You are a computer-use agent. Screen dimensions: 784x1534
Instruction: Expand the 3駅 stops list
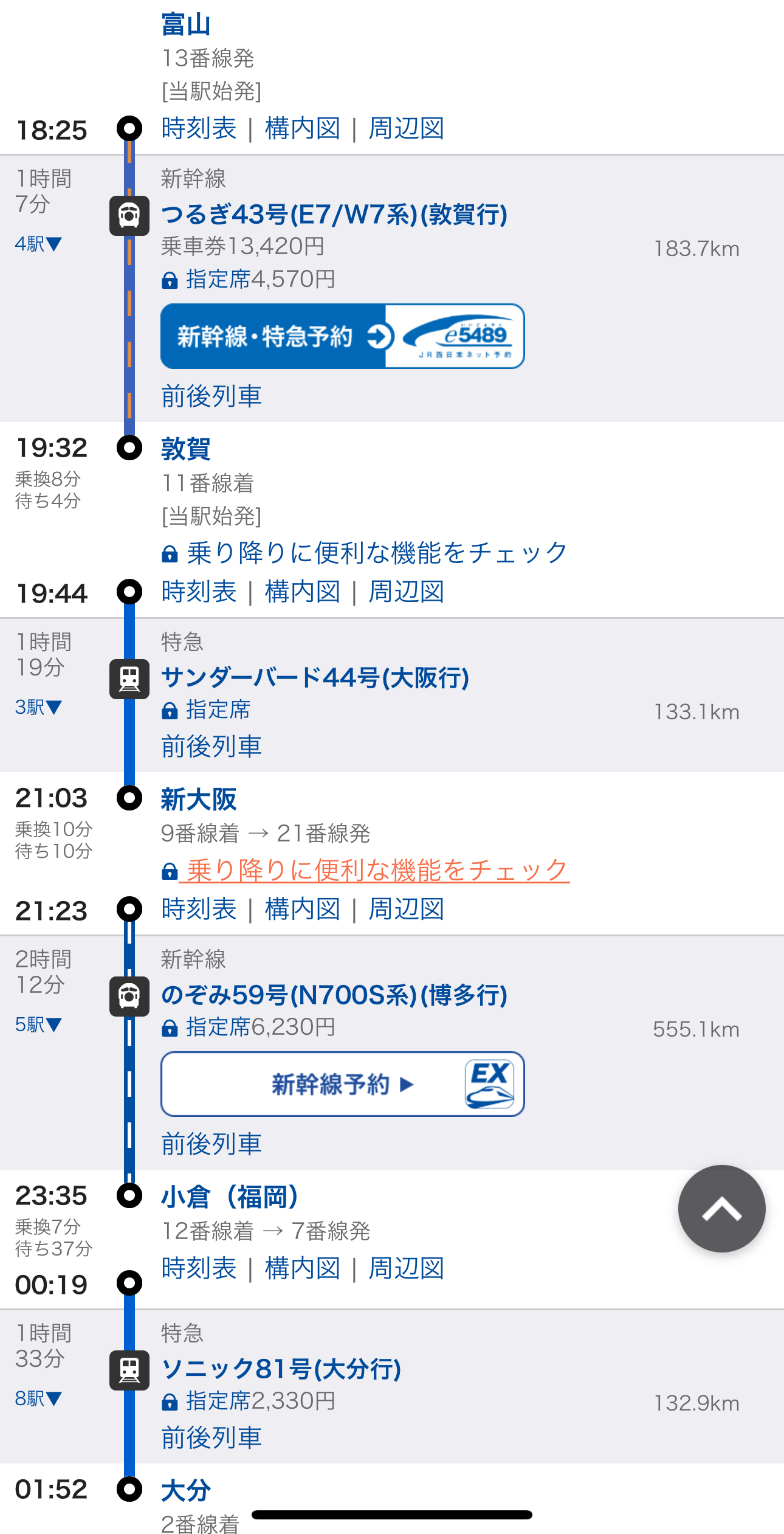tap(38, 707)
